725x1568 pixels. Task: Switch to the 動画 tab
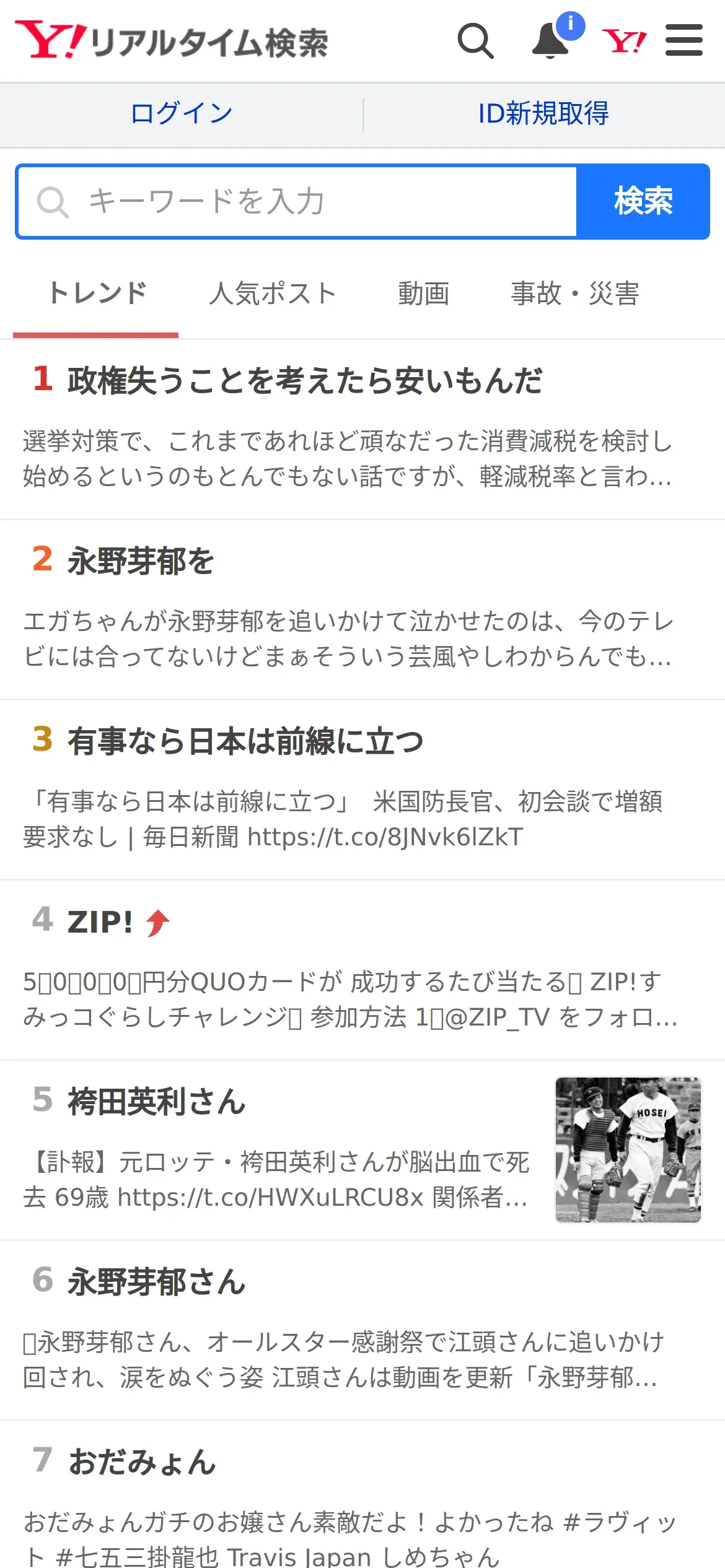pyautogui.click(x=424, y=294)
